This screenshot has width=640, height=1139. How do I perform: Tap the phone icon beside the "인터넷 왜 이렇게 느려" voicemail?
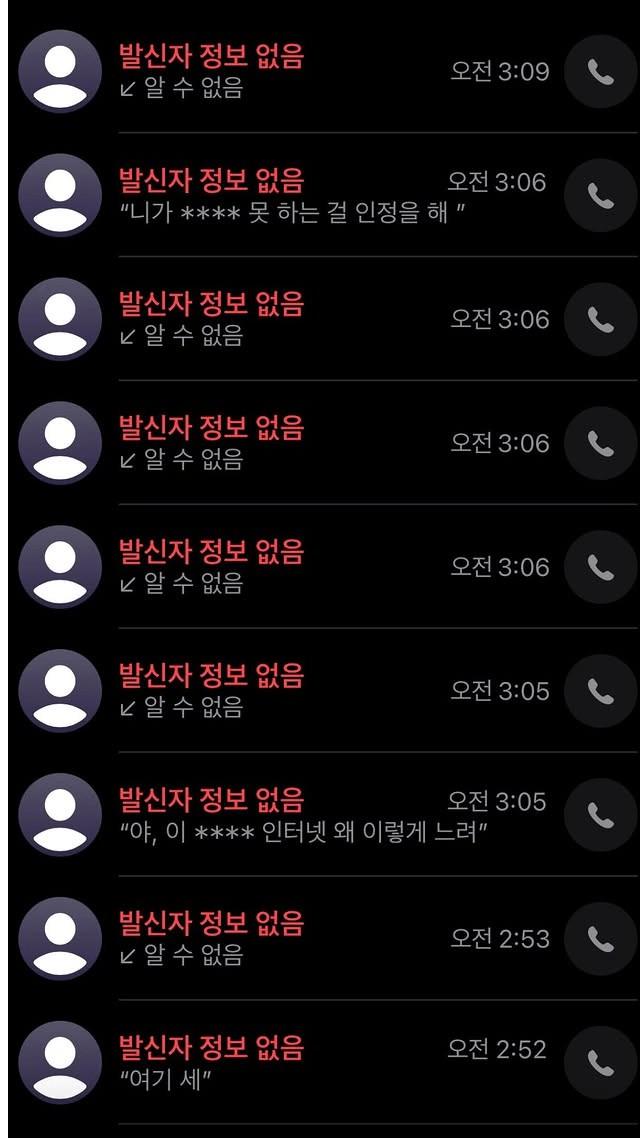600,815
